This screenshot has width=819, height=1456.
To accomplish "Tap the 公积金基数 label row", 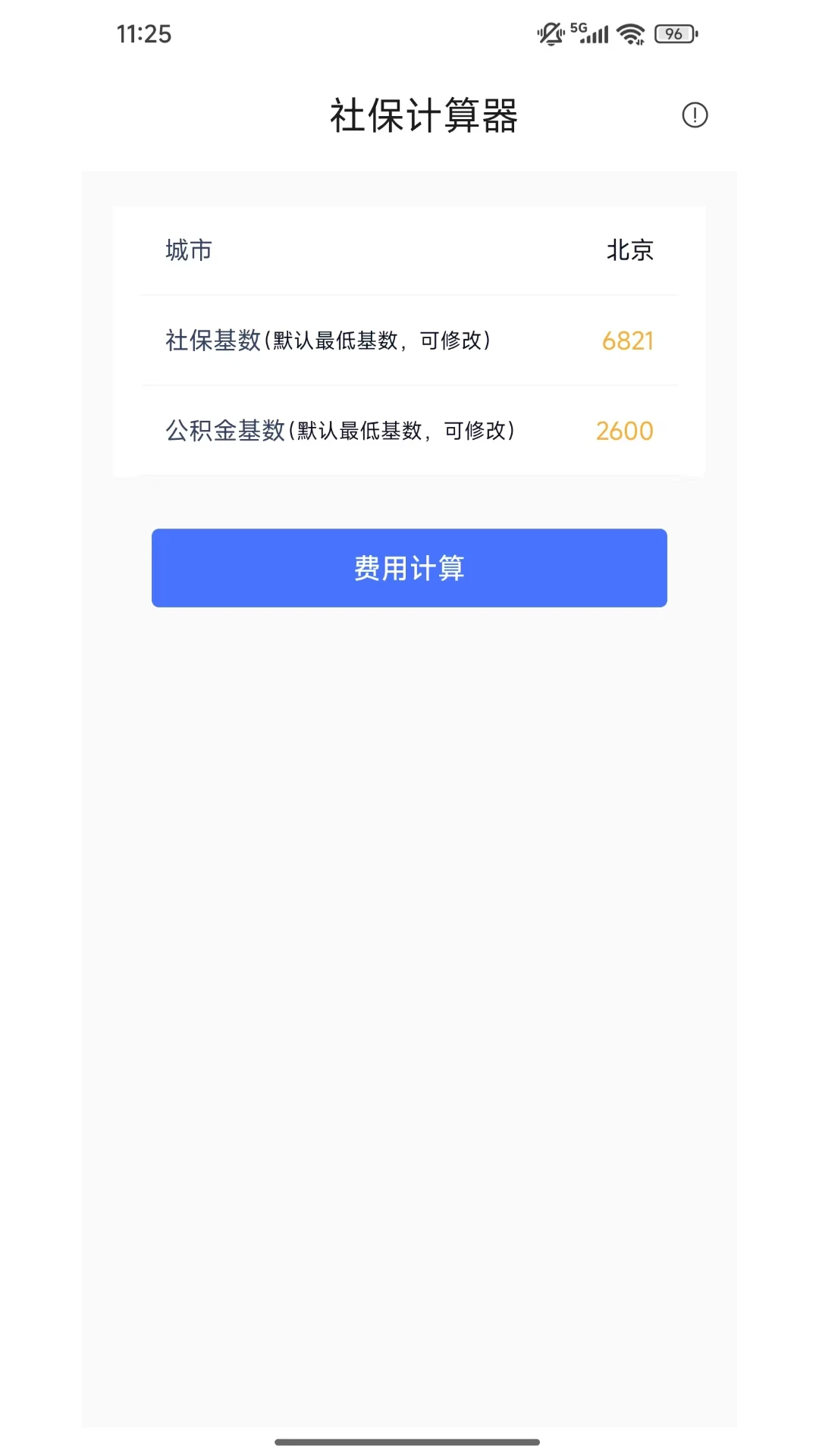I will tap(341, 431).
